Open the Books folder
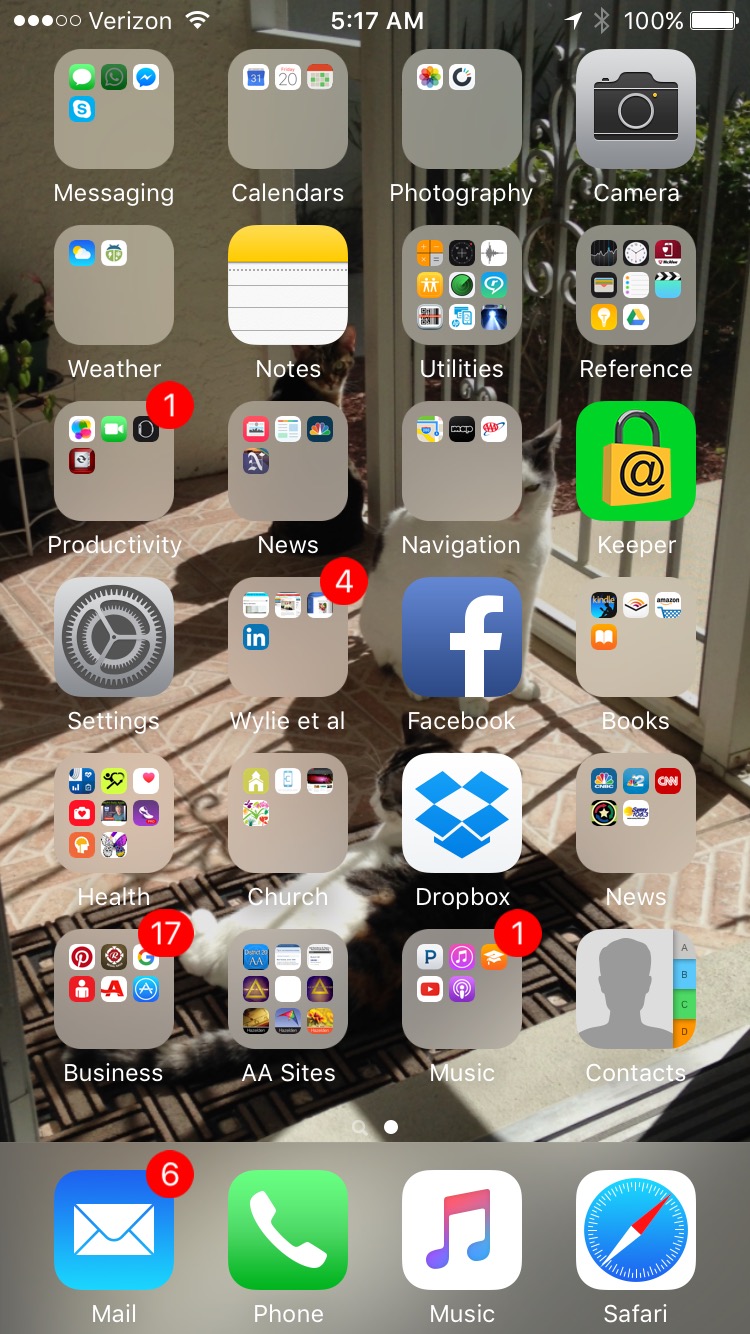This screenshot has width=750, height=1334. 636,637
